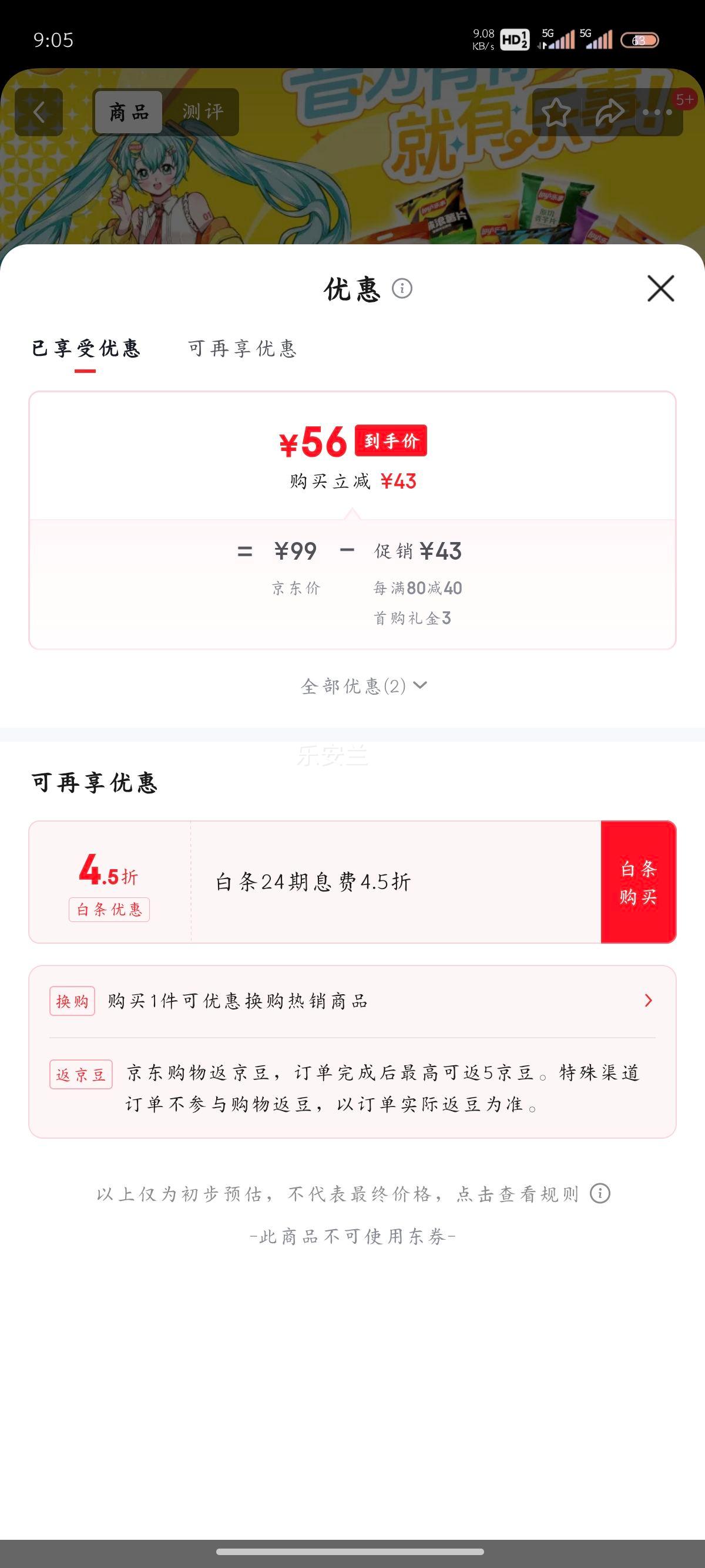
Task: Select the 可再享优惠 tab
Action: tap(242, 349)
